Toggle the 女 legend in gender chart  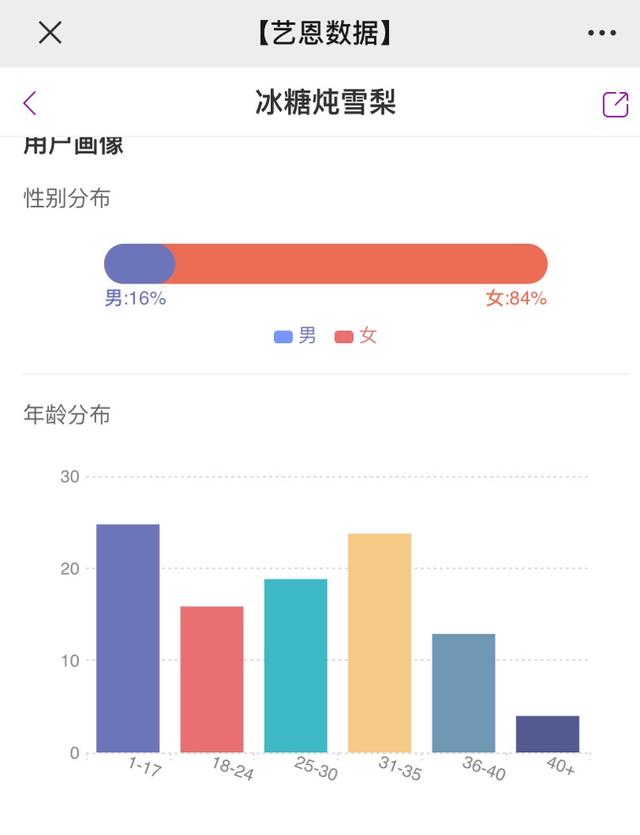coord(357,336)
